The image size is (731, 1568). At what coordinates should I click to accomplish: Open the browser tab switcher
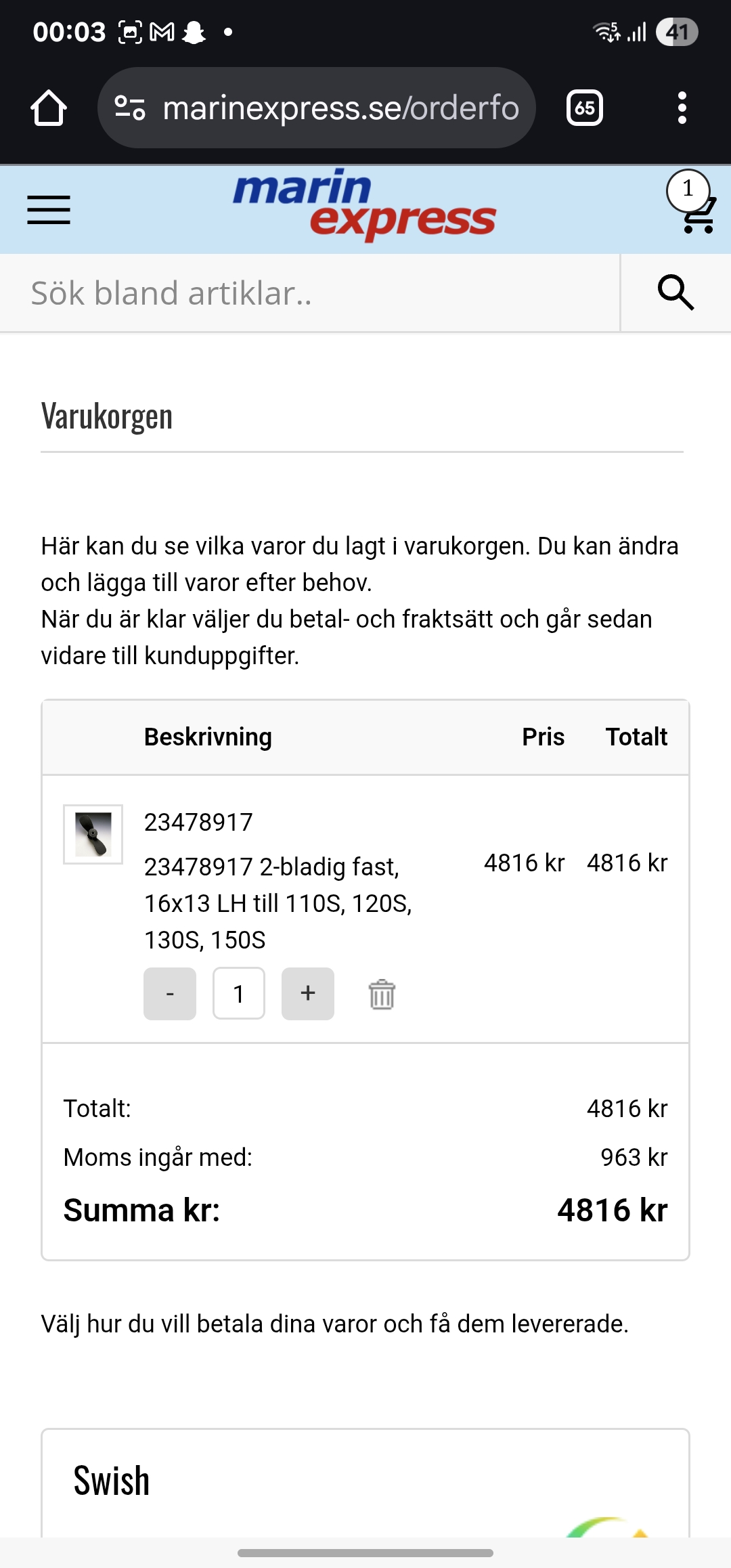point(585,108)
